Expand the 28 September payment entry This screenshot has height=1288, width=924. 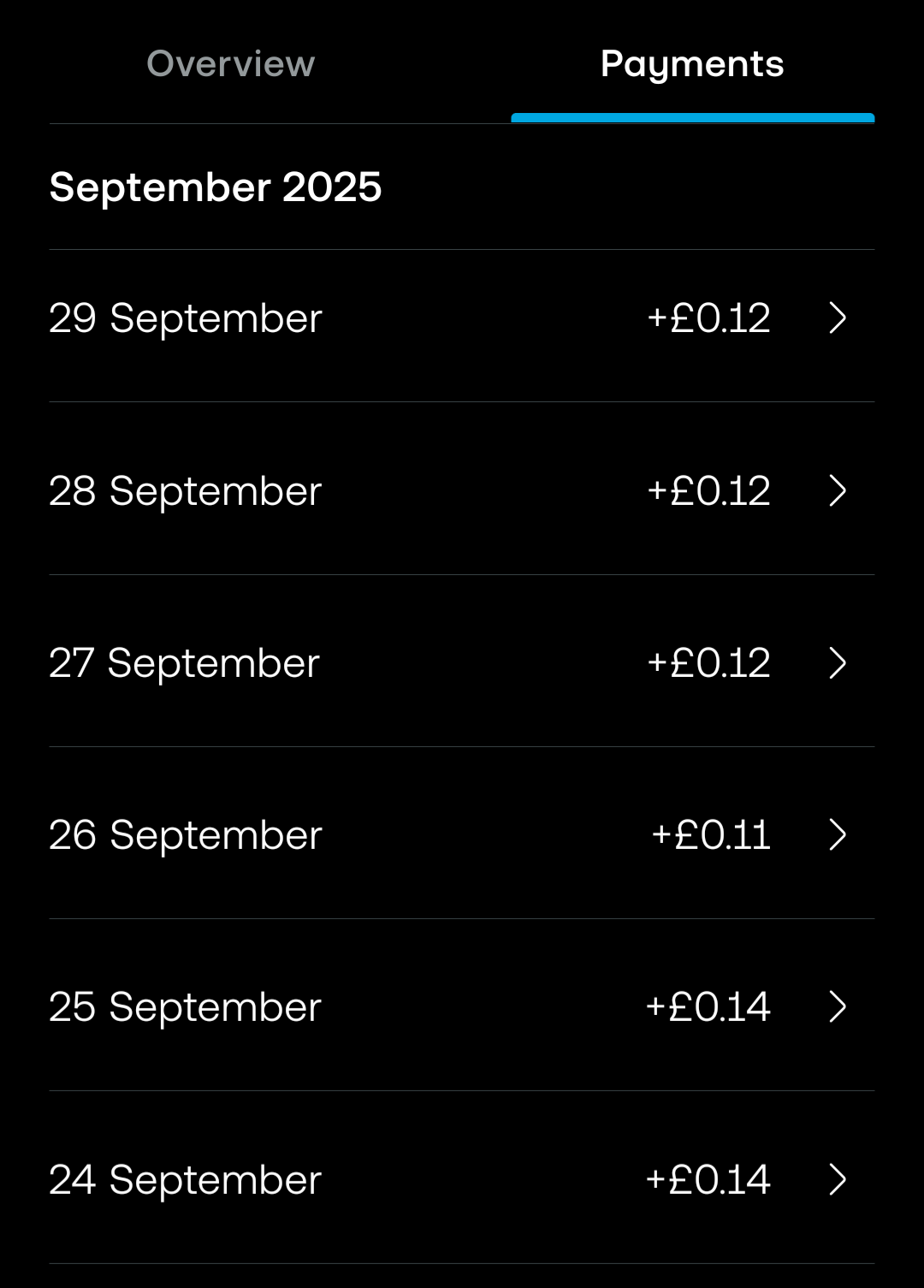(836, 491)
